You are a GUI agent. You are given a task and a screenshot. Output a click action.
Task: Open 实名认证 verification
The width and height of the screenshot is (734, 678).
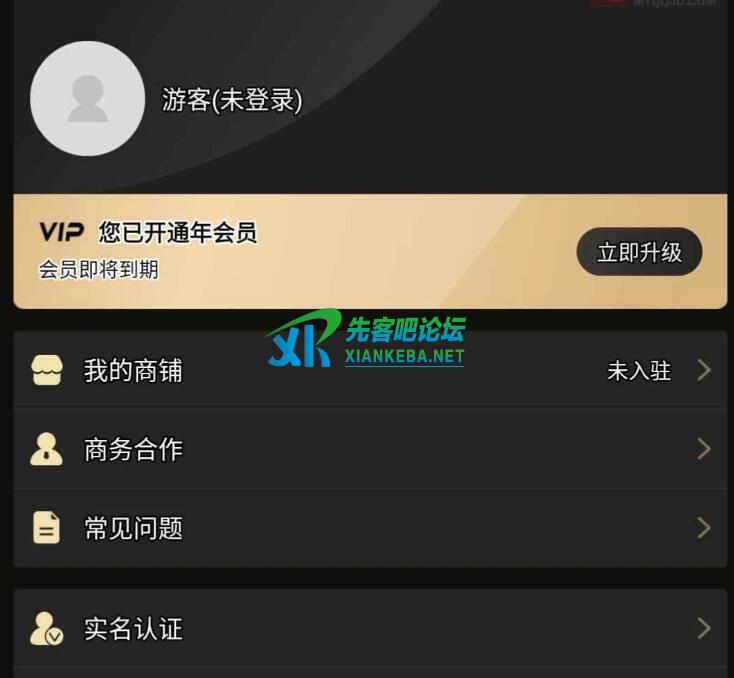(x=369, y=628)
